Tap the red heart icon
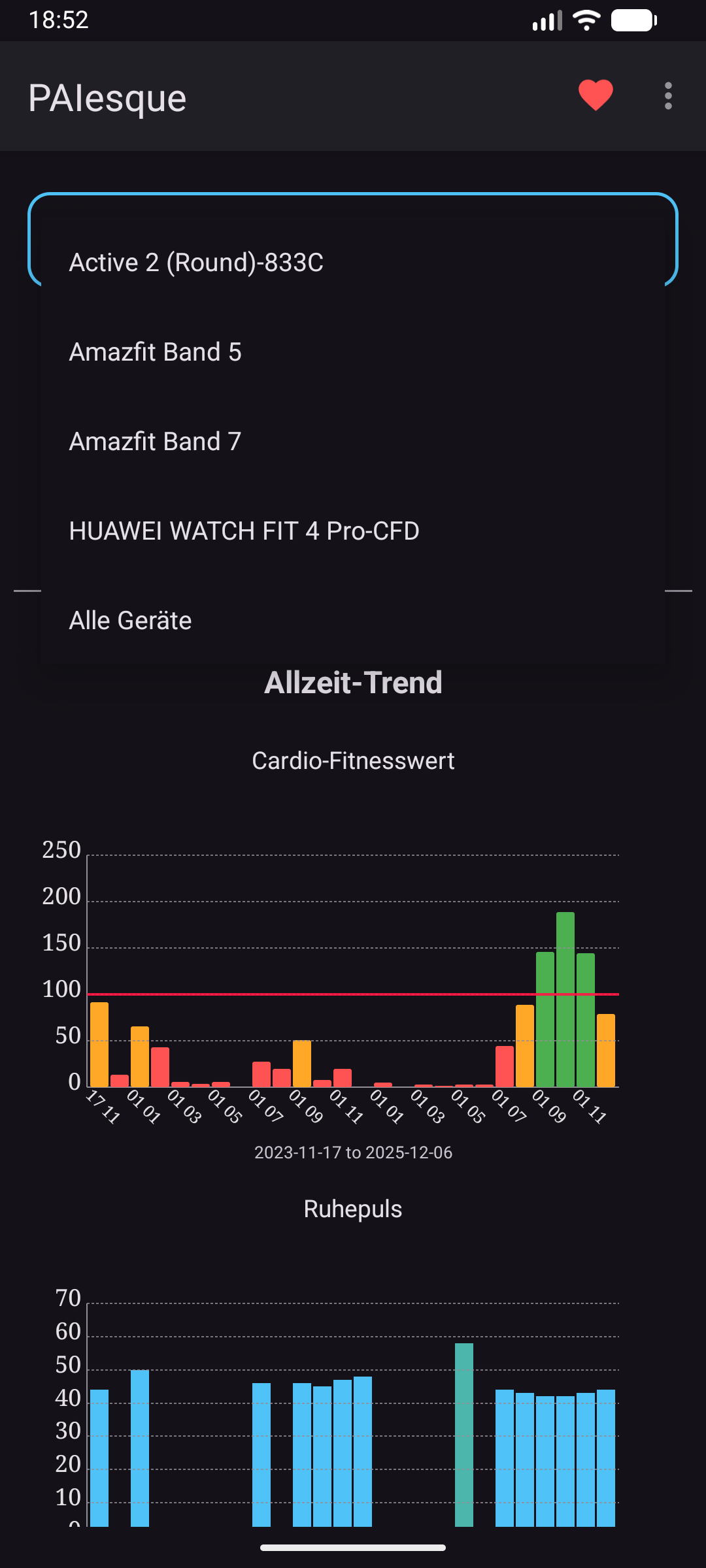Screen dimensions: 706x1568 tap(596, 96)
